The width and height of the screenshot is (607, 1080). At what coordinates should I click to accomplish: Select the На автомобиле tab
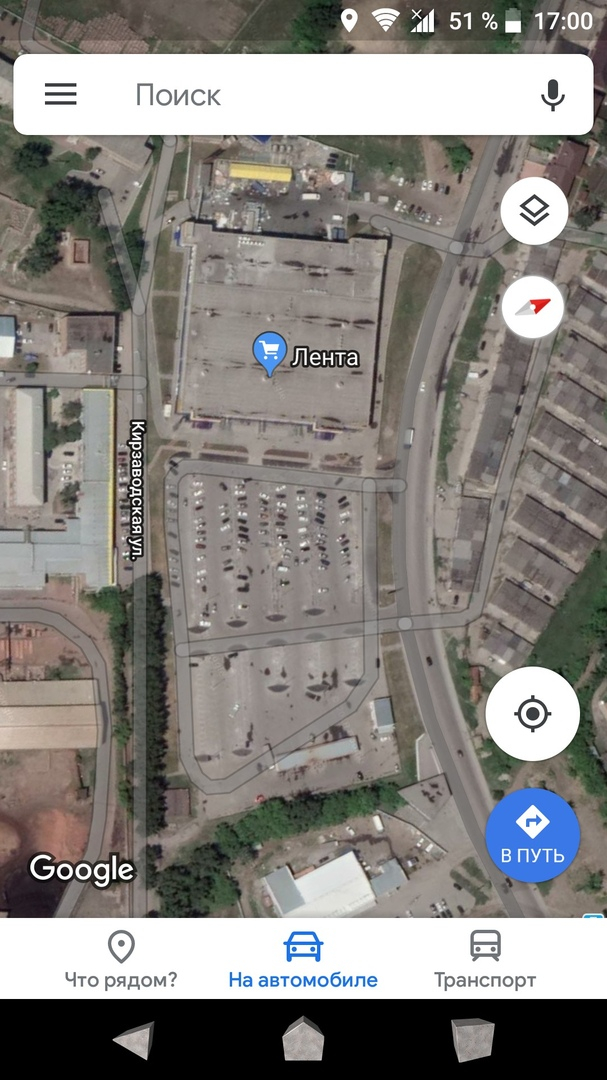click(x=303, y=960)
